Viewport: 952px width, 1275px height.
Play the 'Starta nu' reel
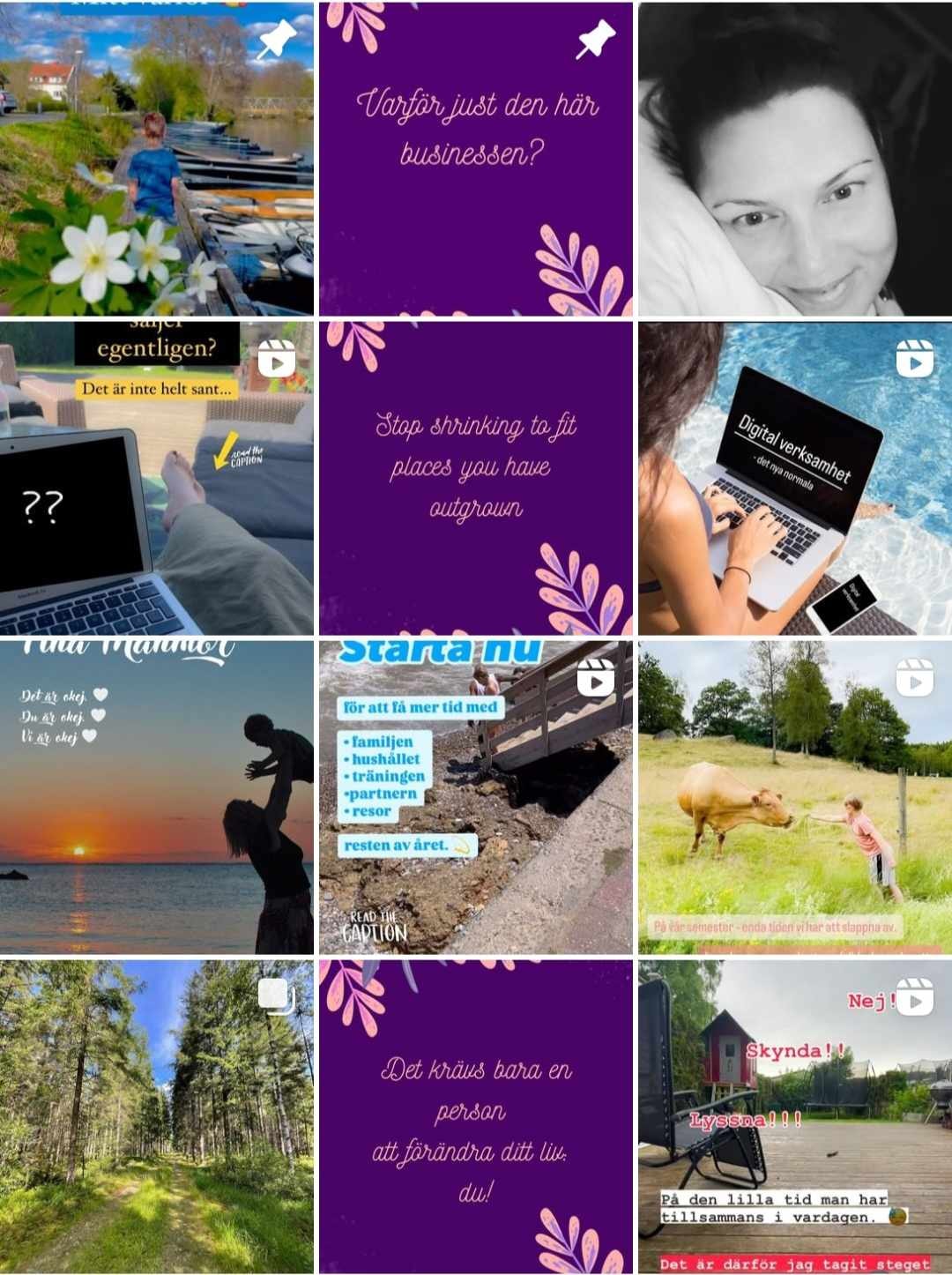tap(476, 797)
